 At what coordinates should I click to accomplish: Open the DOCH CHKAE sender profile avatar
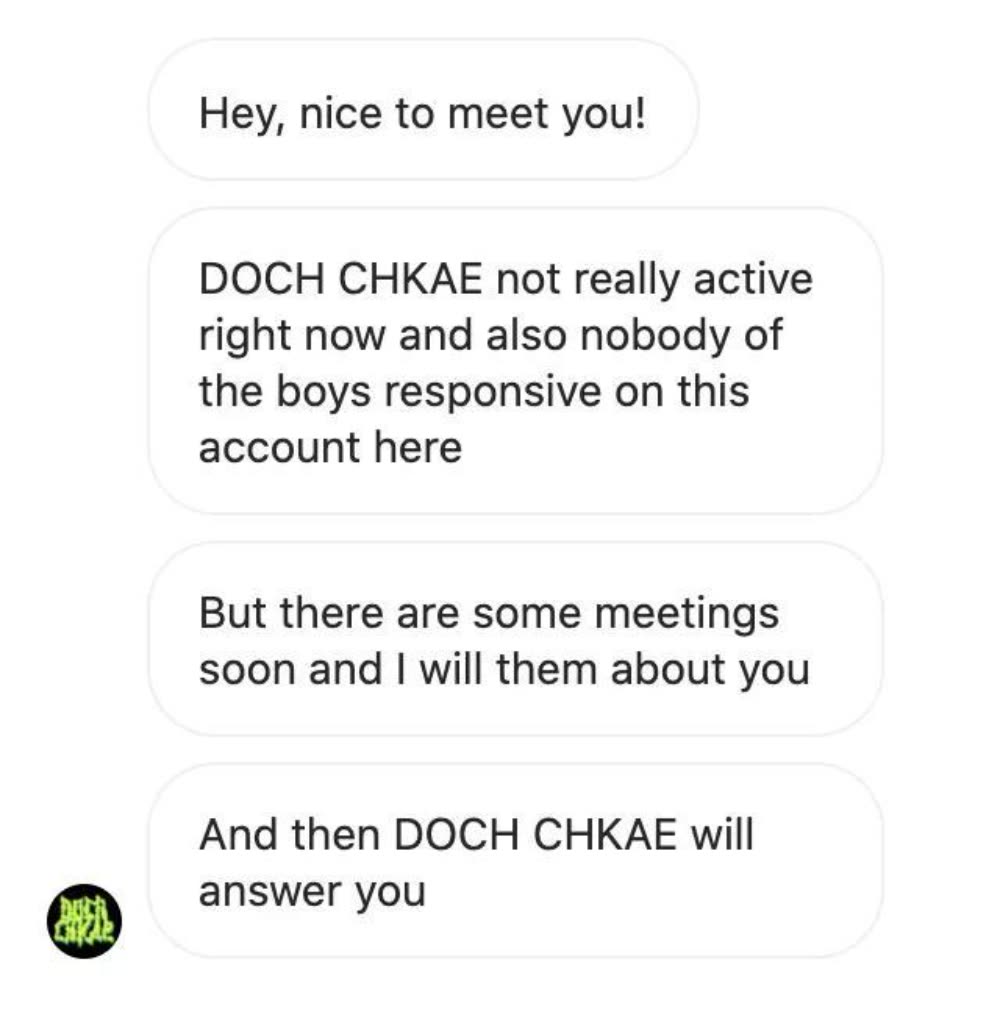coord(84,921)
